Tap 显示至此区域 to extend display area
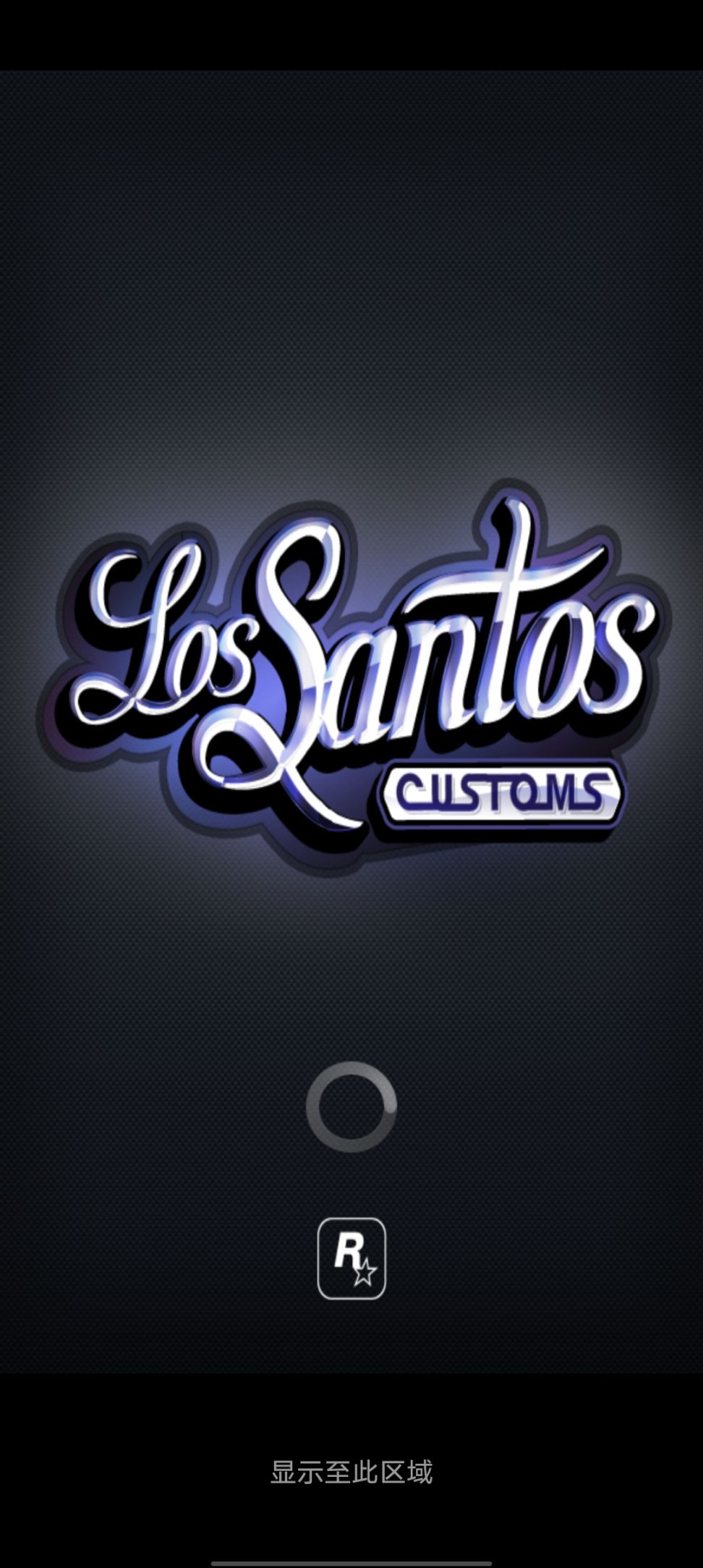Image resolution: width=703 pixels, height=1568 pixels. [x=351, y=1472]
